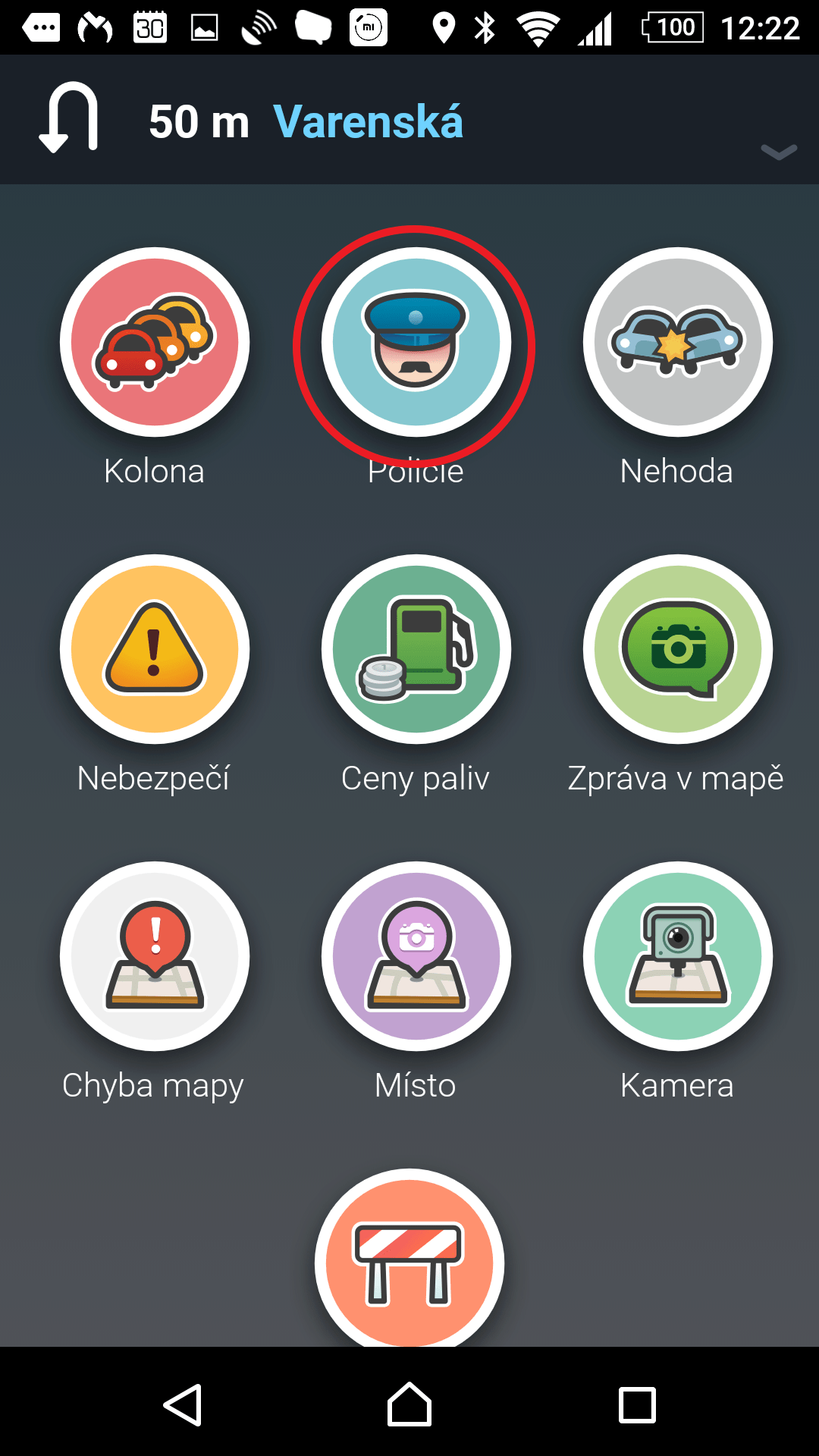Go back using the system back button
Screen dimensions: 819x1456
click(x=183, y=1405)
